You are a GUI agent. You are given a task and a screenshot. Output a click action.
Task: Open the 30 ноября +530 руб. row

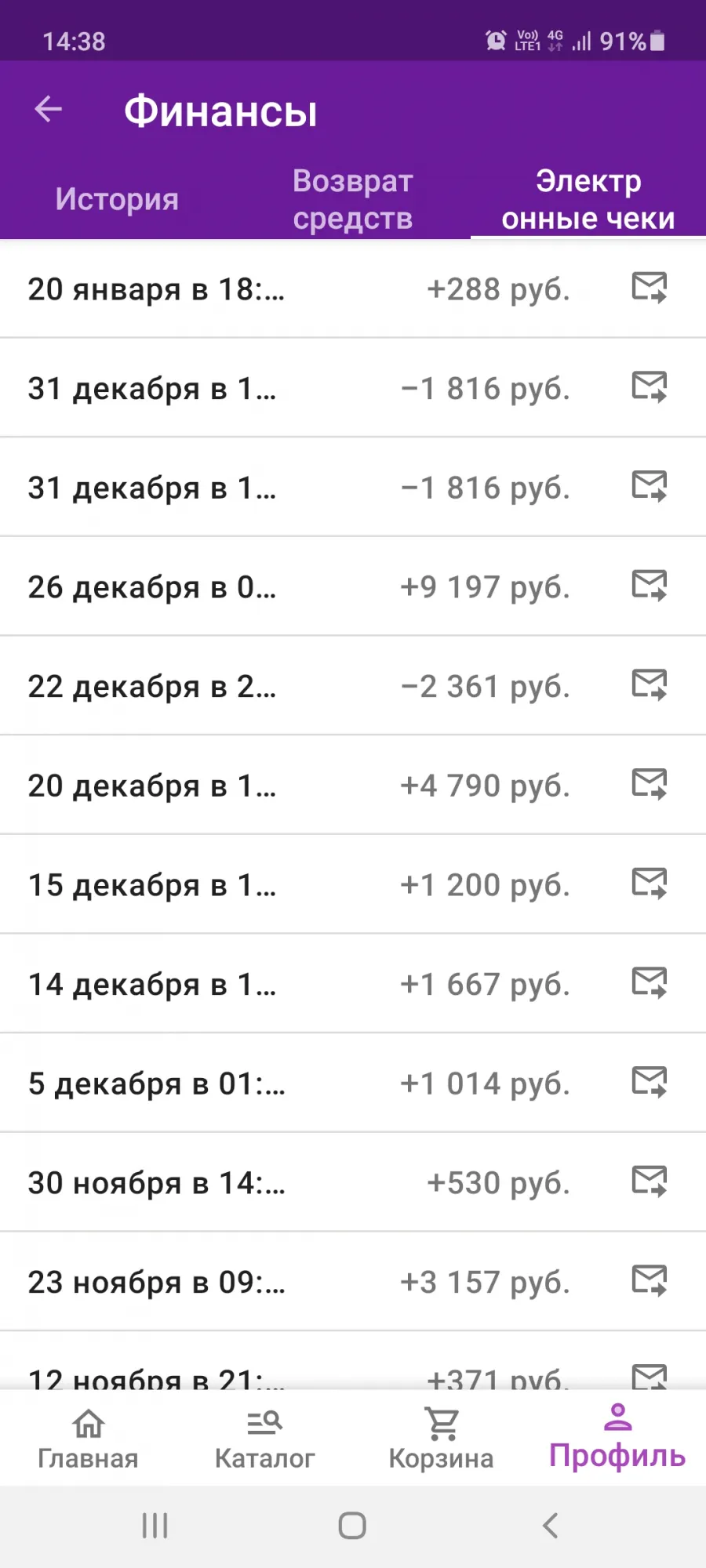[x=353, y=1181]
